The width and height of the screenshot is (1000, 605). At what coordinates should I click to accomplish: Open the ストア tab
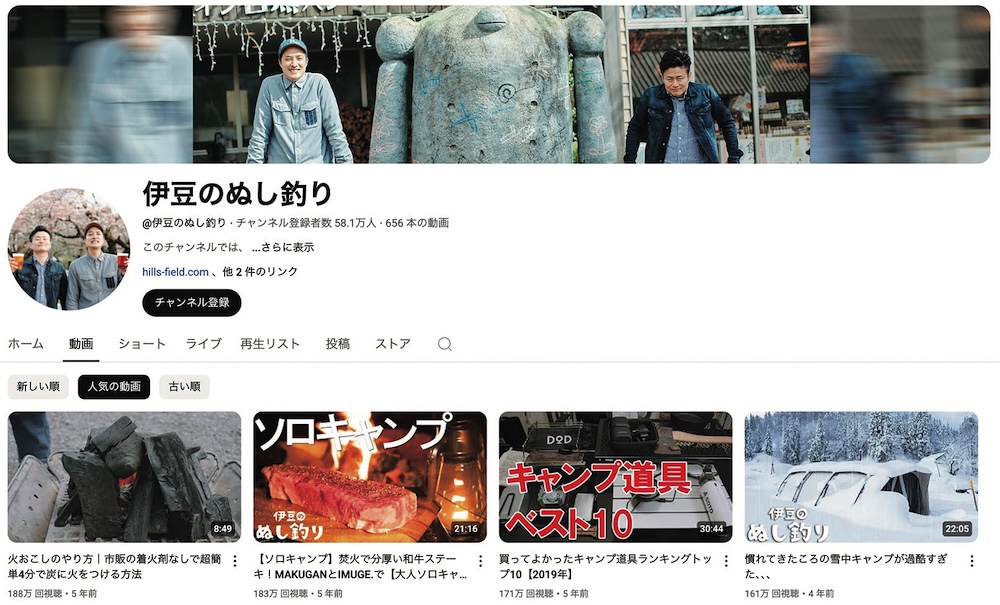pyautogui.click(x=393, y=344)
